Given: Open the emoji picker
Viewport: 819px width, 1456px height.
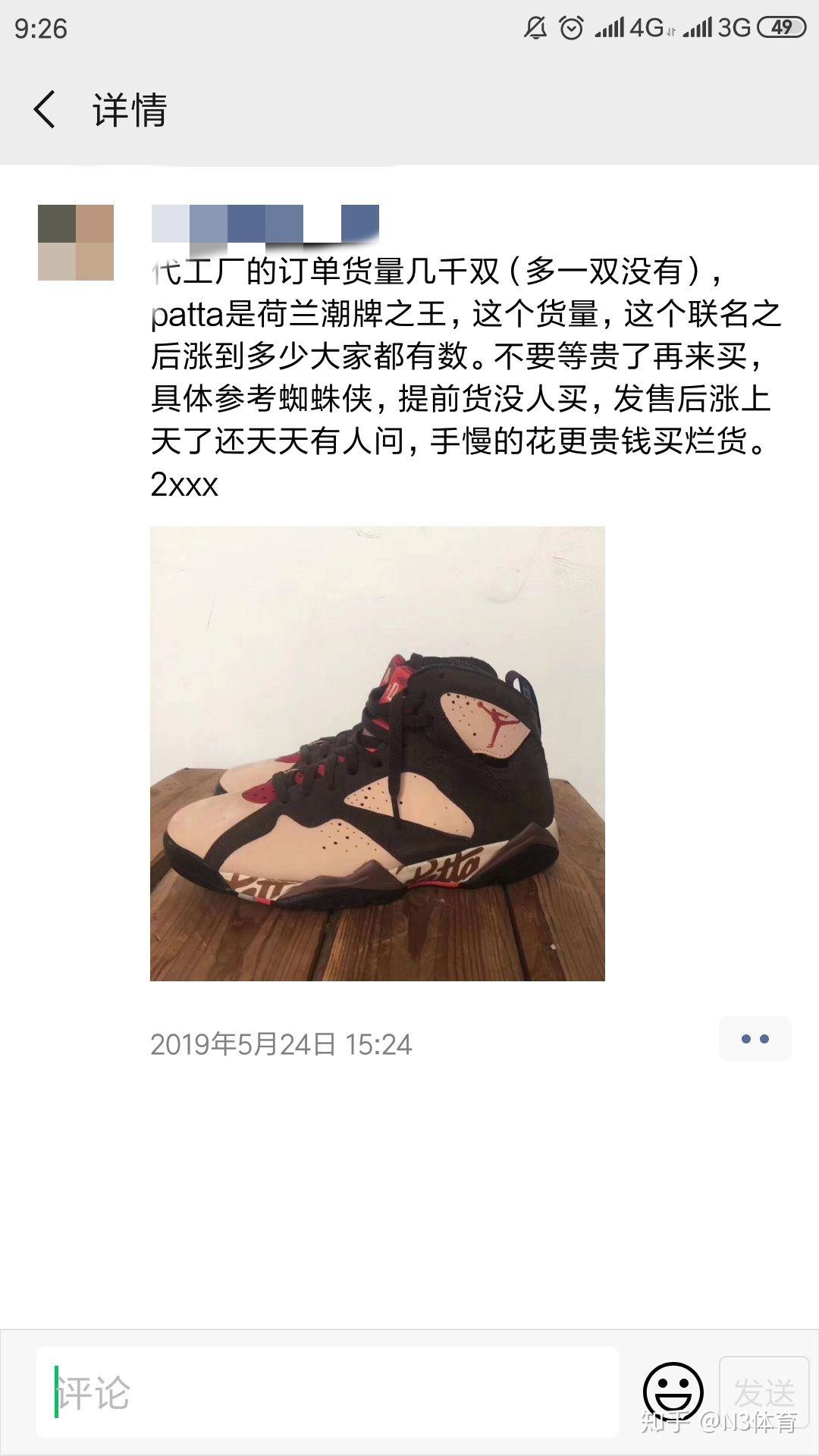Looking at the screenshot, I should click(672, 1392).
